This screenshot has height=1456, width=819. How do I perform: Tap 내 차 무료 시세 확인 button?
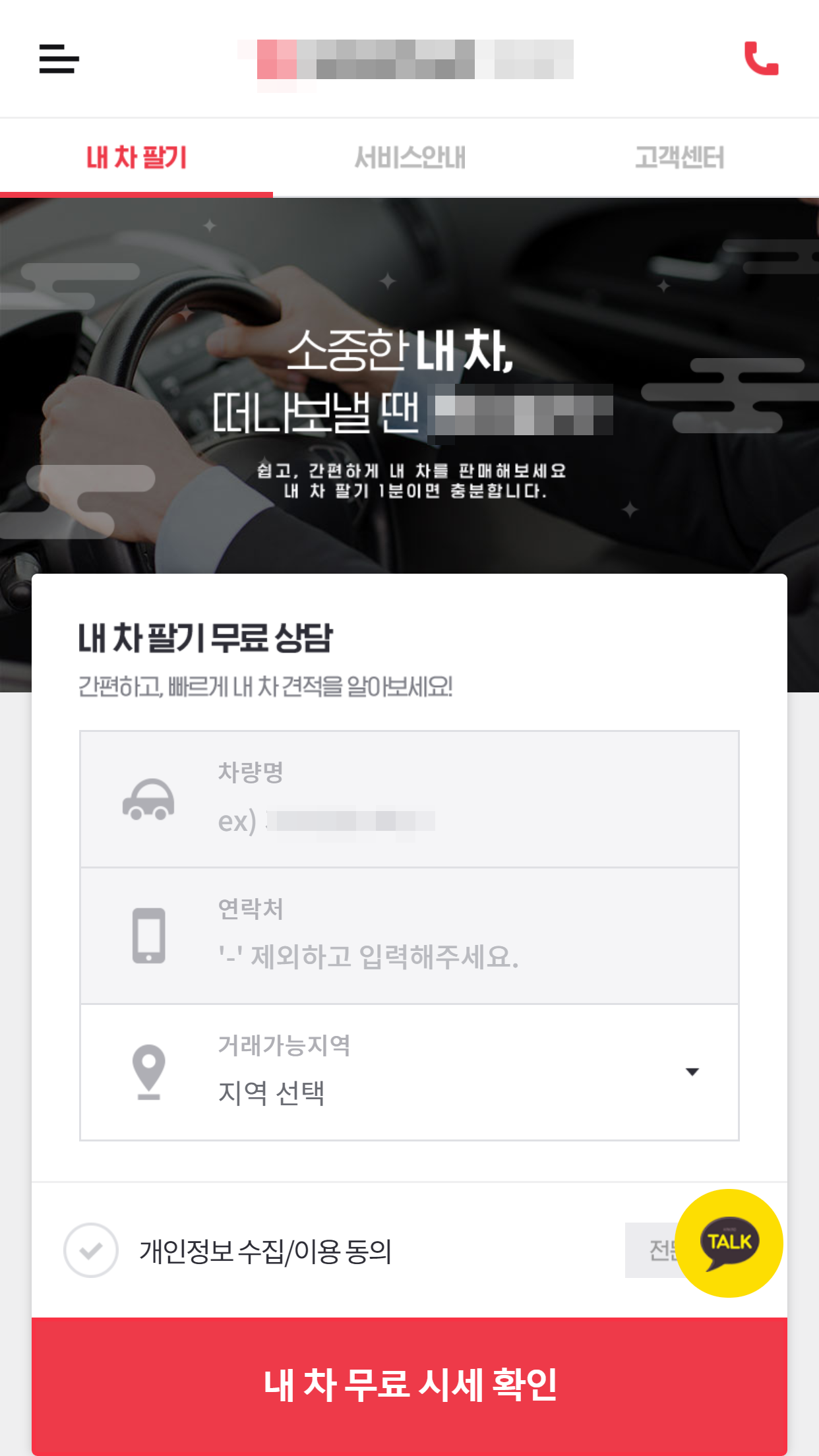coord(409,1385)
